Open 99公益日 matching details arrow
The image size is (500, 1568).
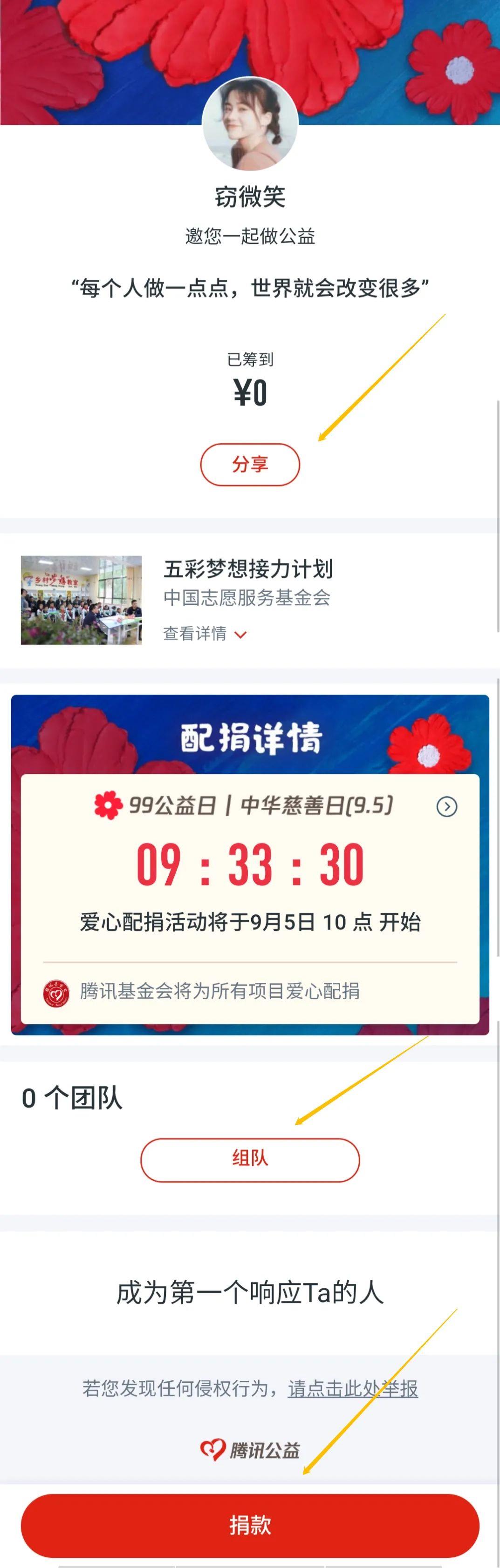(446, 806)
